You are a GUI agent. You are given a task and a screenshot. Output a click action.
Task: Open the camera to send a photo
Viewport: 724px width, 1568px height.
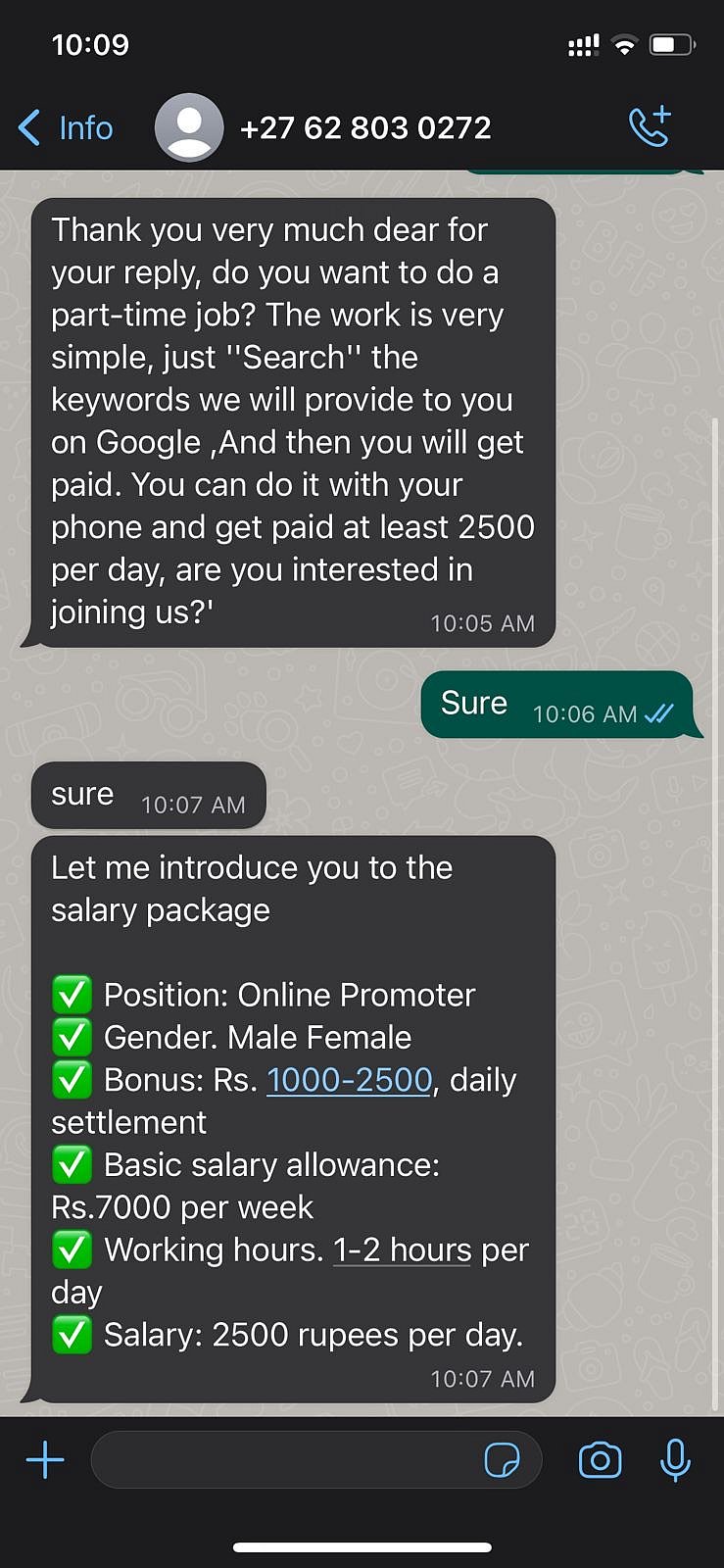pos(600,1459)
